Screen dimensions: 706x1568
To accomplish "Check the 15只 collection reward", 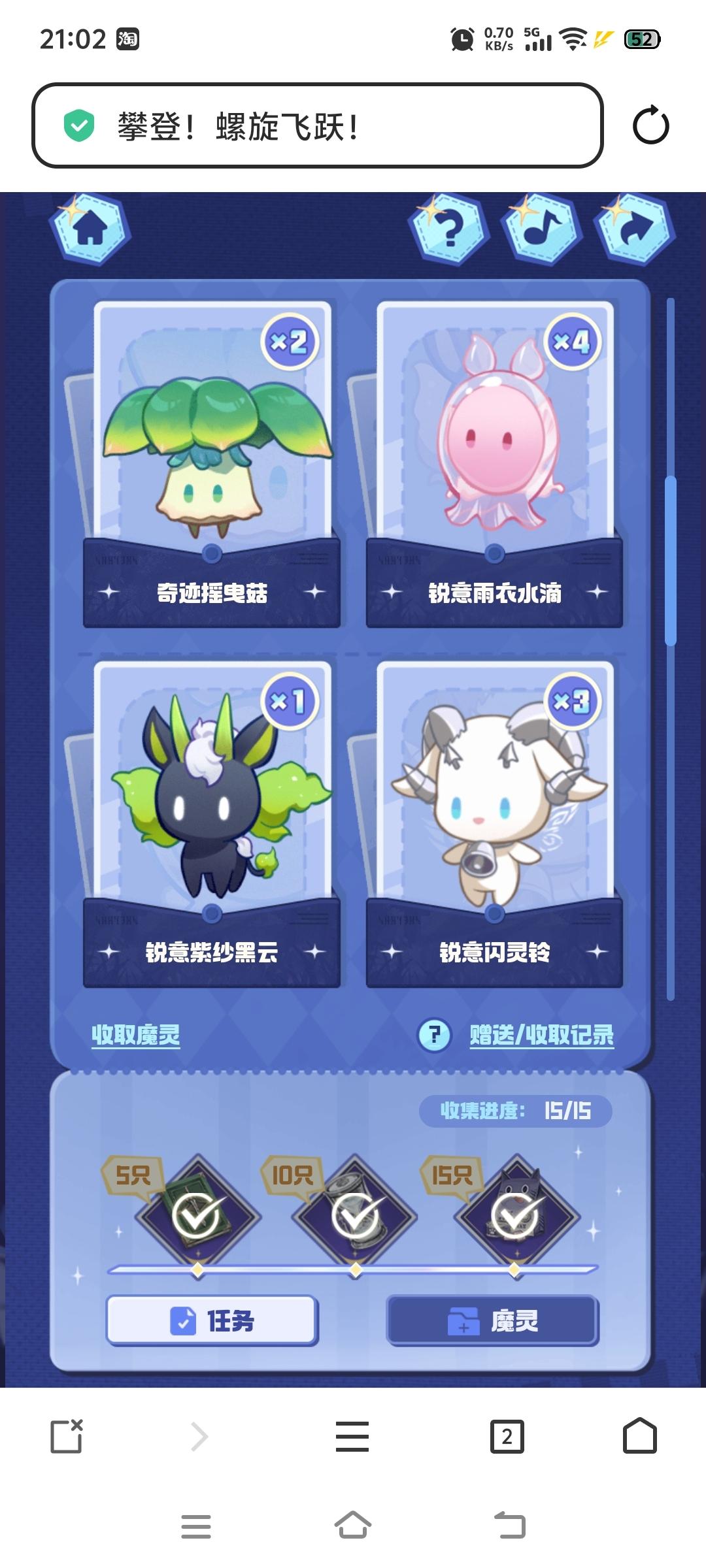I will click(x=516, y=1215).
